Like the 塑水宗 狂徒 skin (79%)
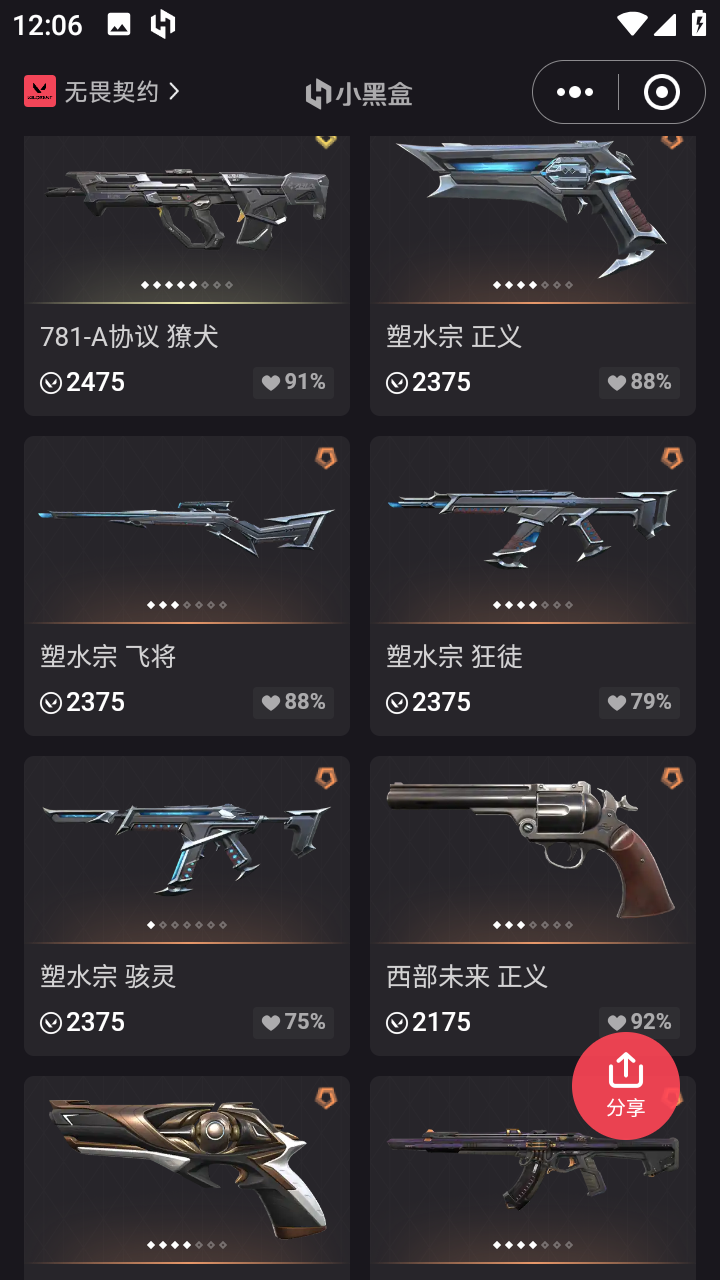 [639, 702]
